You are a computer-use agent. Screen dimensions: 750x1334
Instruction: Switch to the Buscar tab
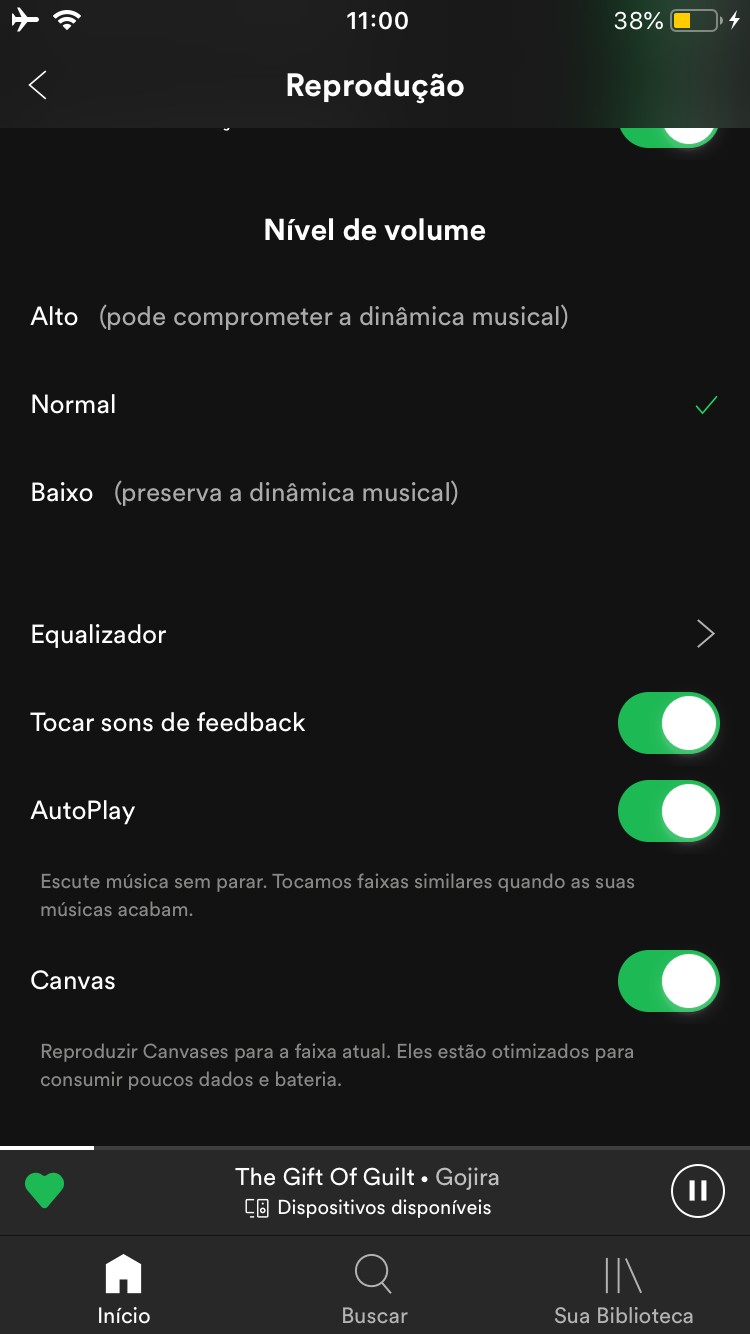click(374, 1288)
